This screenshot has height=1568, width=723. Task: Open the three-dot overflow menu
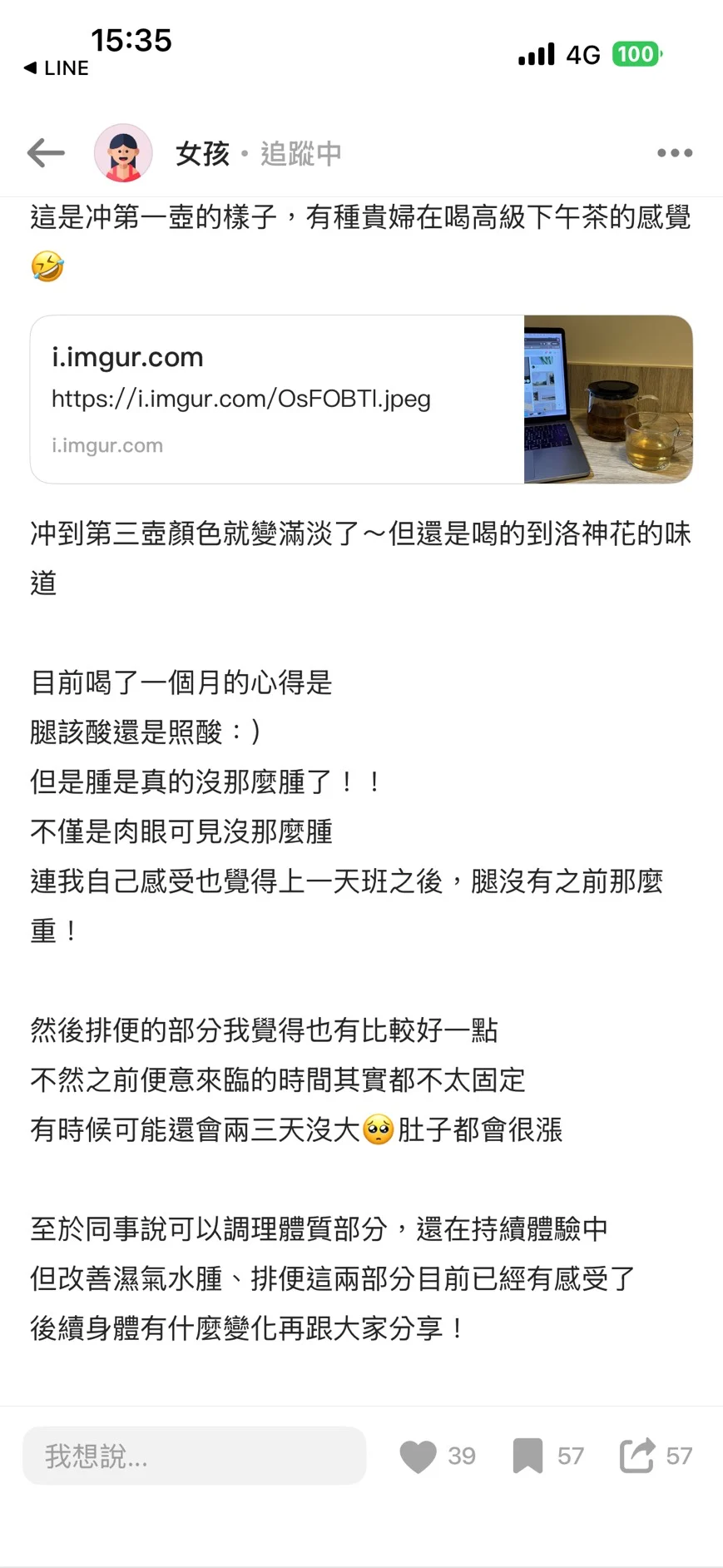click(x=674, y=153)
